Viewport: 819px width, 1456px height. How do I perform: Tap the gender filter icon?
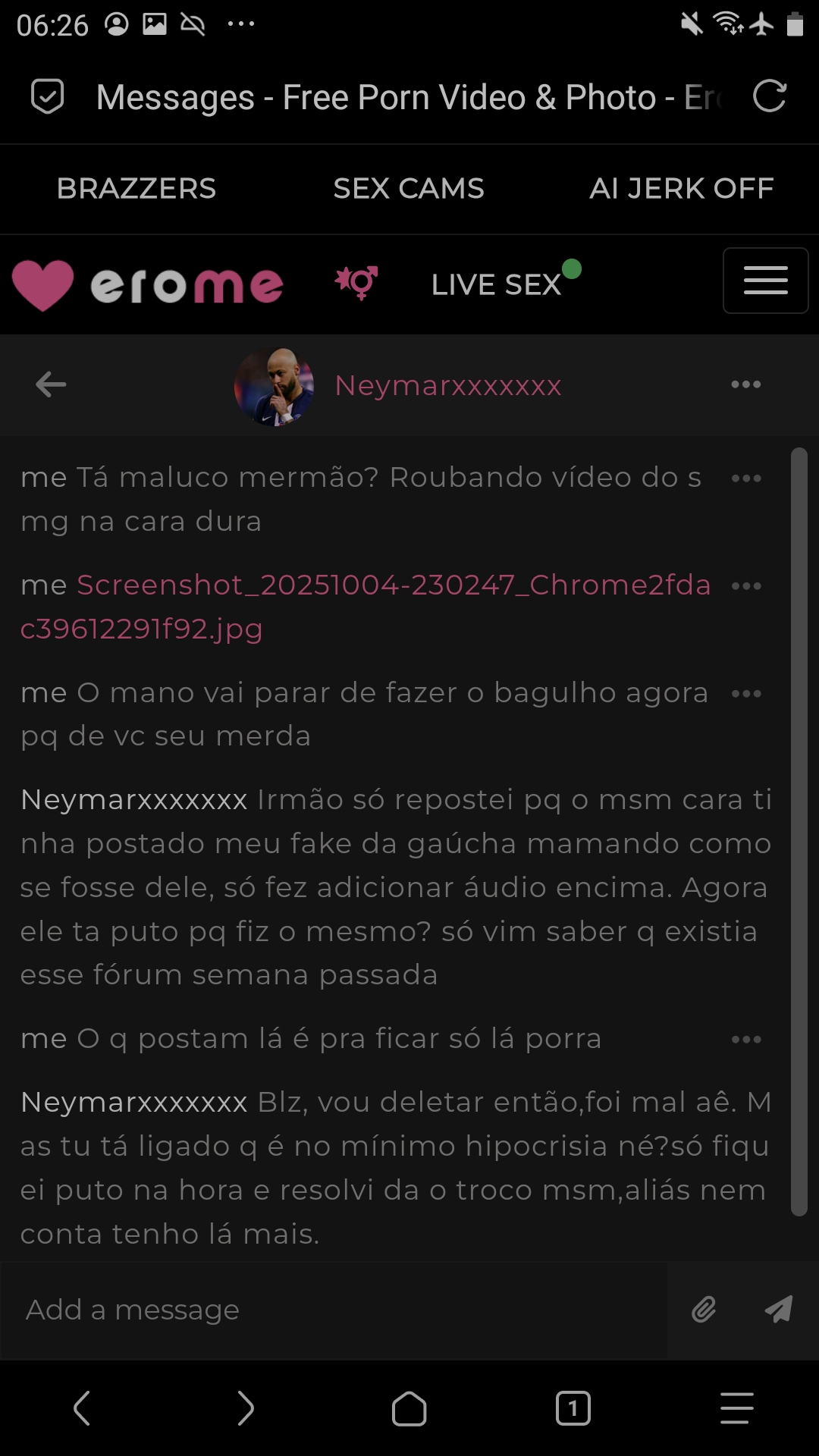pos(356,283)
